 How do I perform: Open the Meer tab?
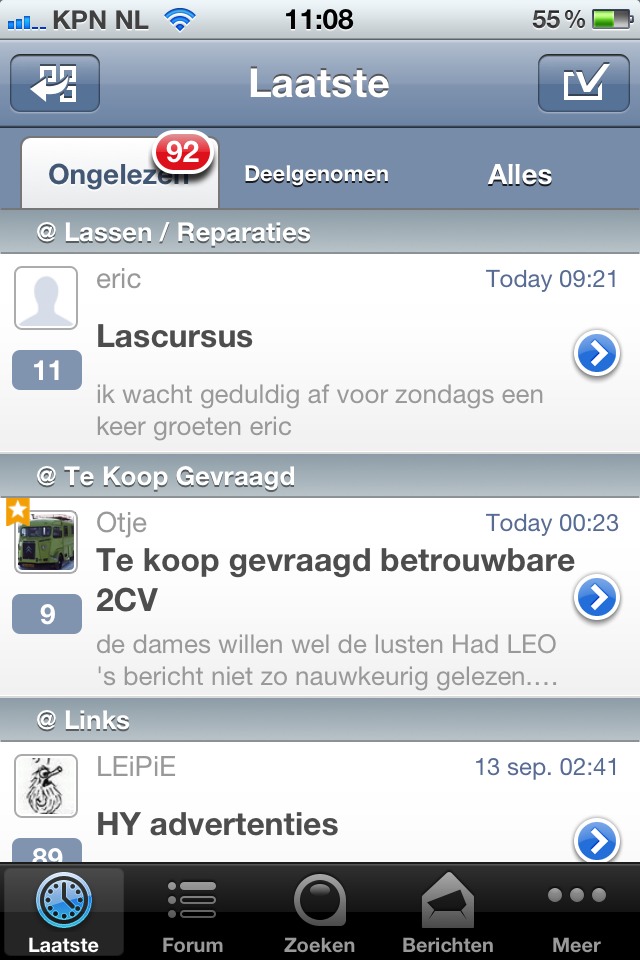click(x=577, y=911)
